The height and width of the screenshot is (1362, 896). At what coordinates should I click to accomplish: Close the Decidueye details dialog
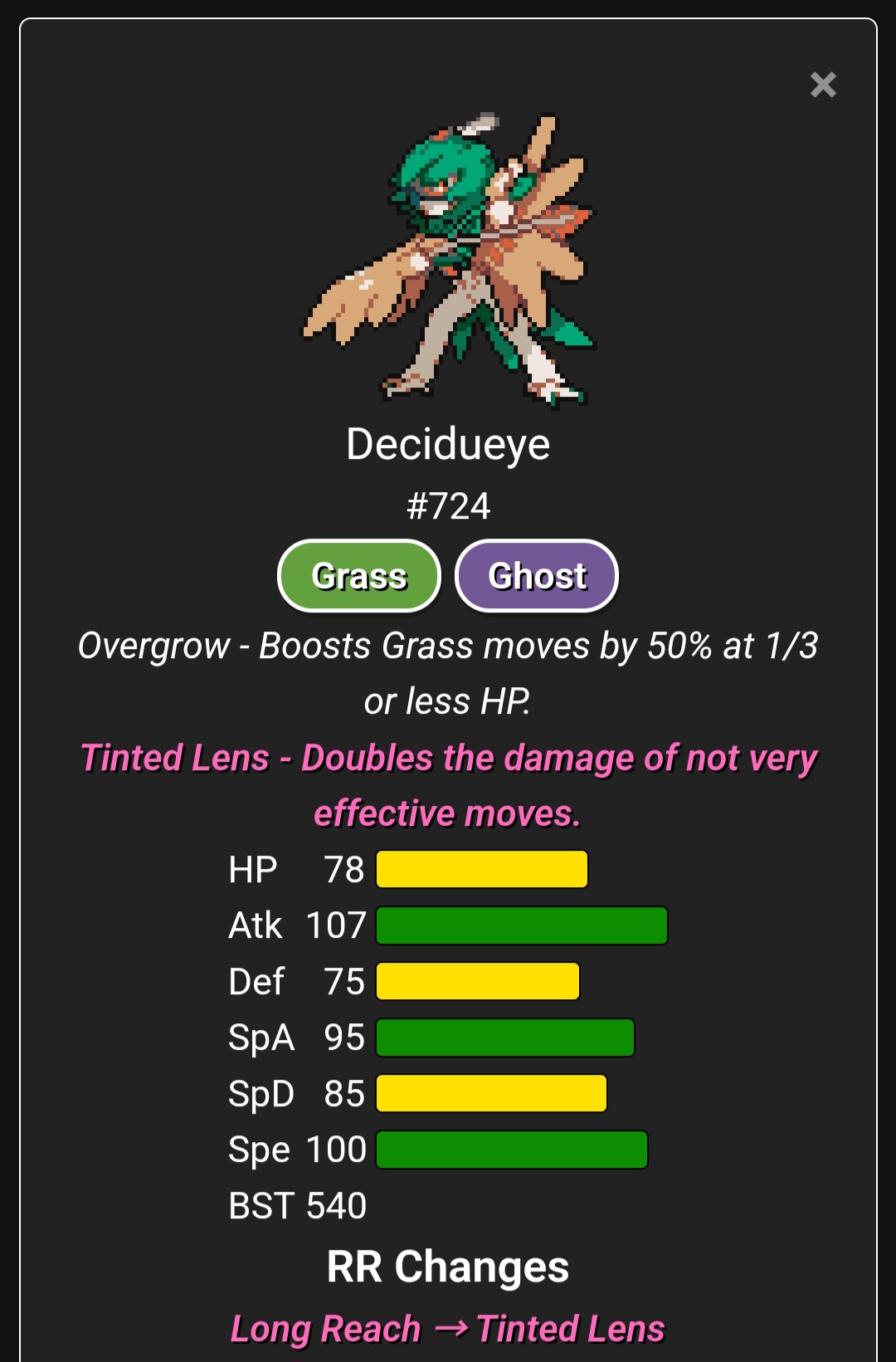823,85
